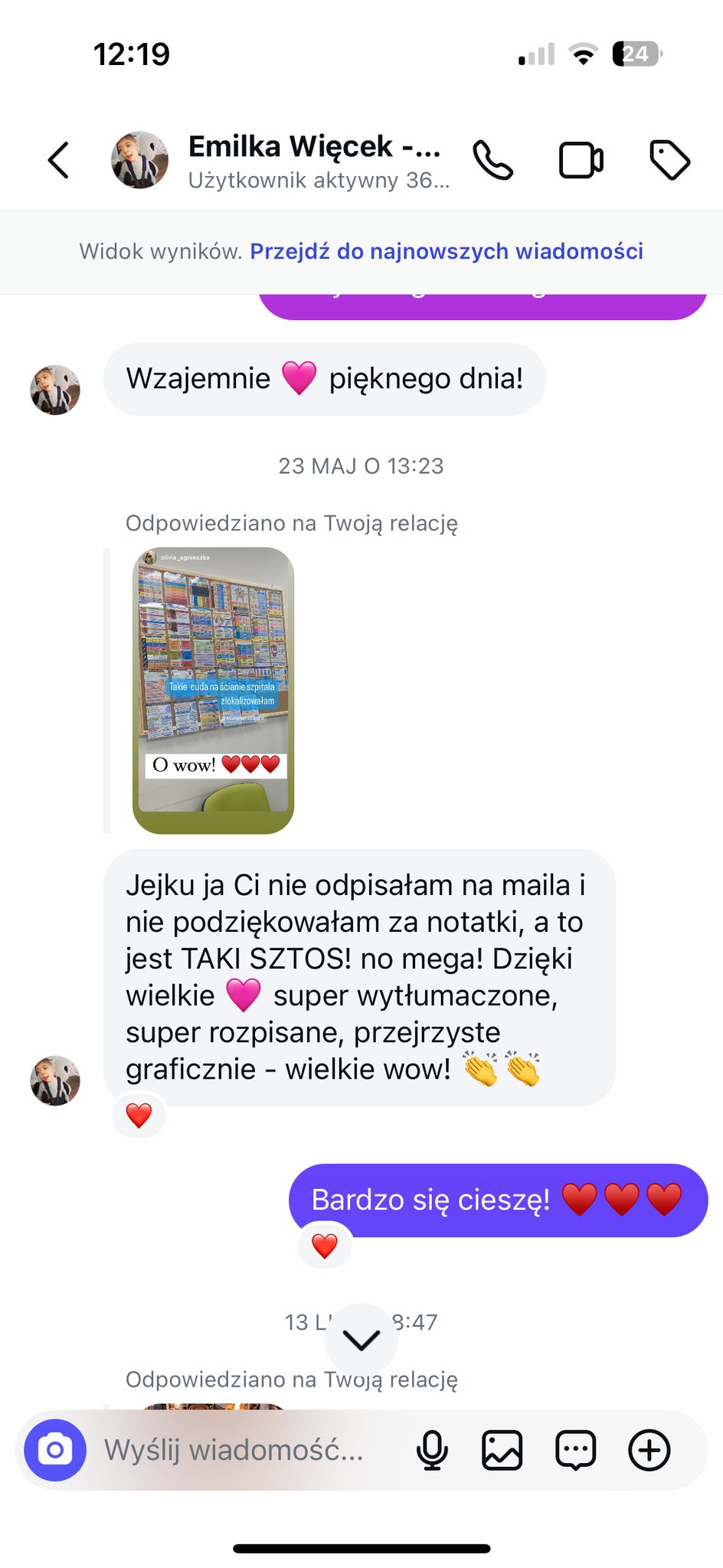Jump down with the arrow button
Screen dimensions: 723x1568
pos(361,1339)
